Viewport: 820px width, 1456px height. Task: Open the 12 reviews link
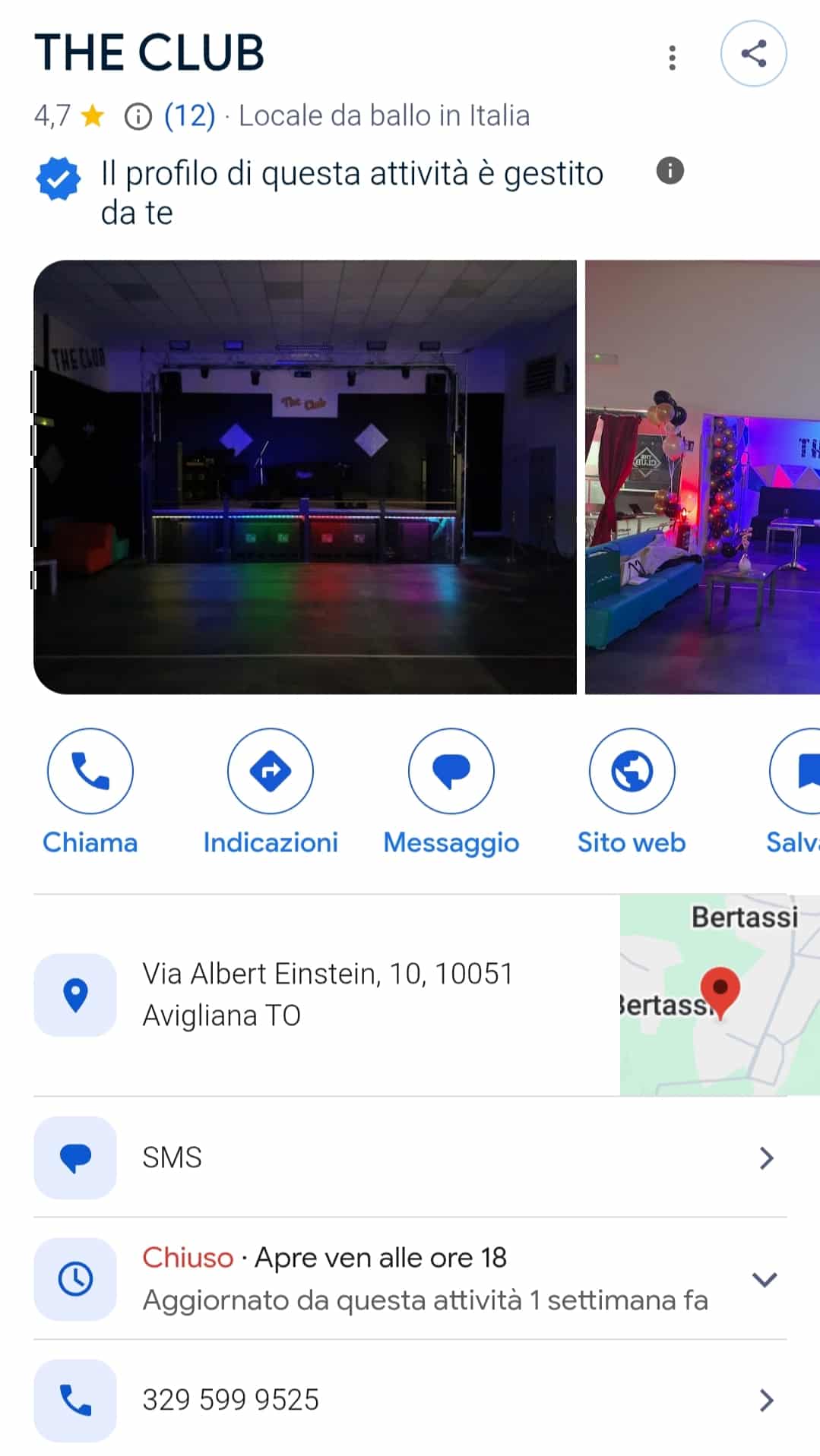189,116
